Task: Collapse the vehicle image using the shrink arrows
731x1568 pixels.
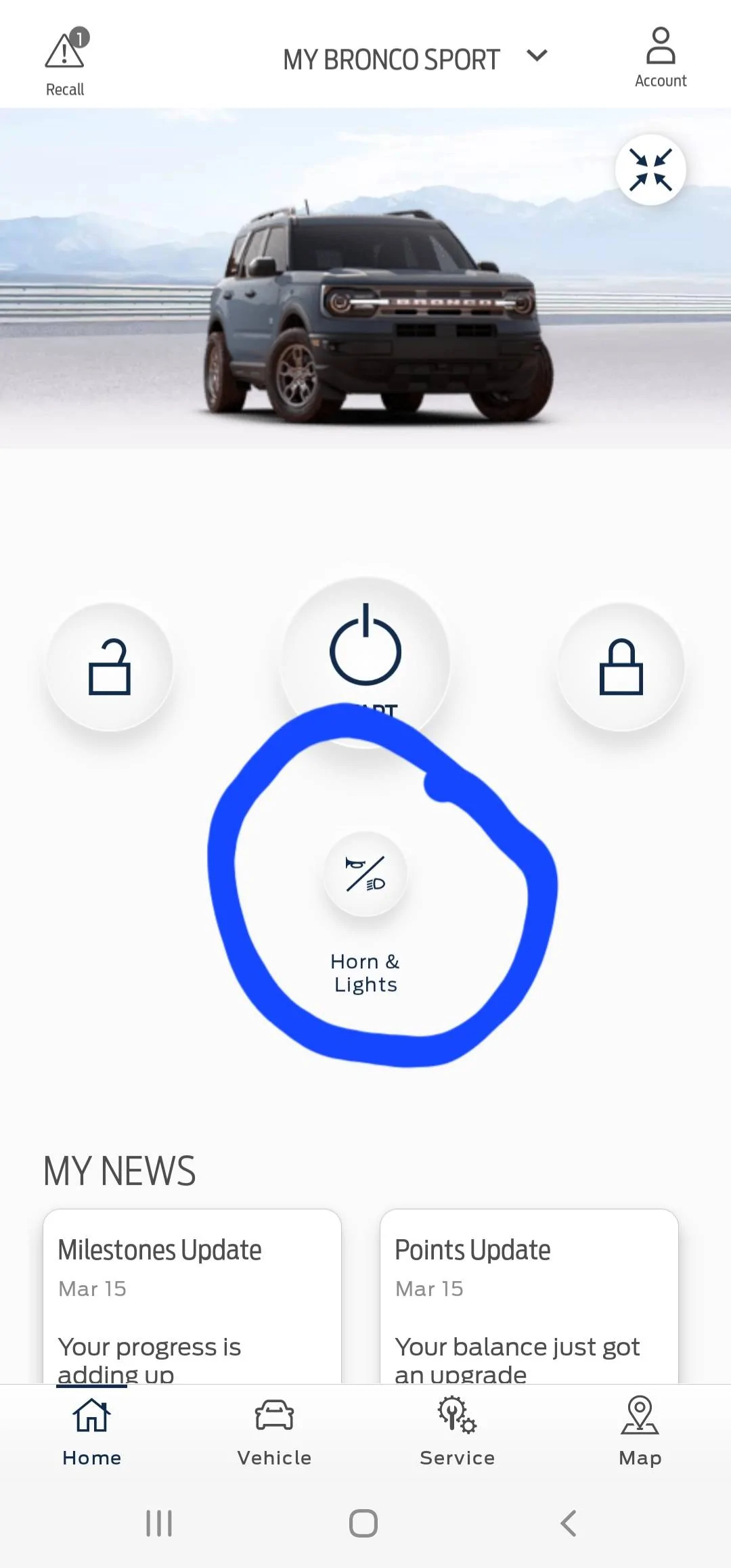Action: pos(650,170)
